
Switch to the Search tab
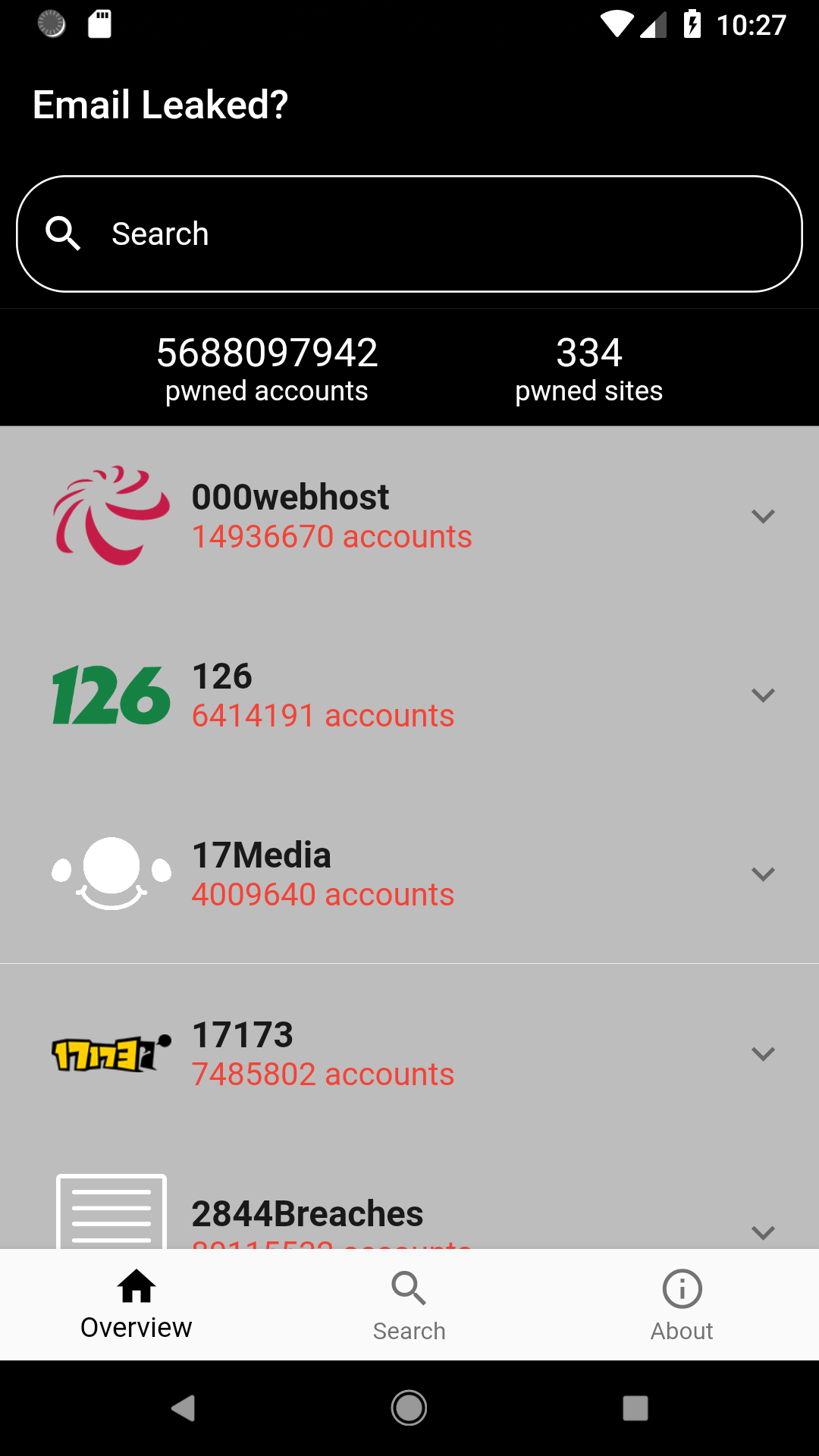[409, 1306]
